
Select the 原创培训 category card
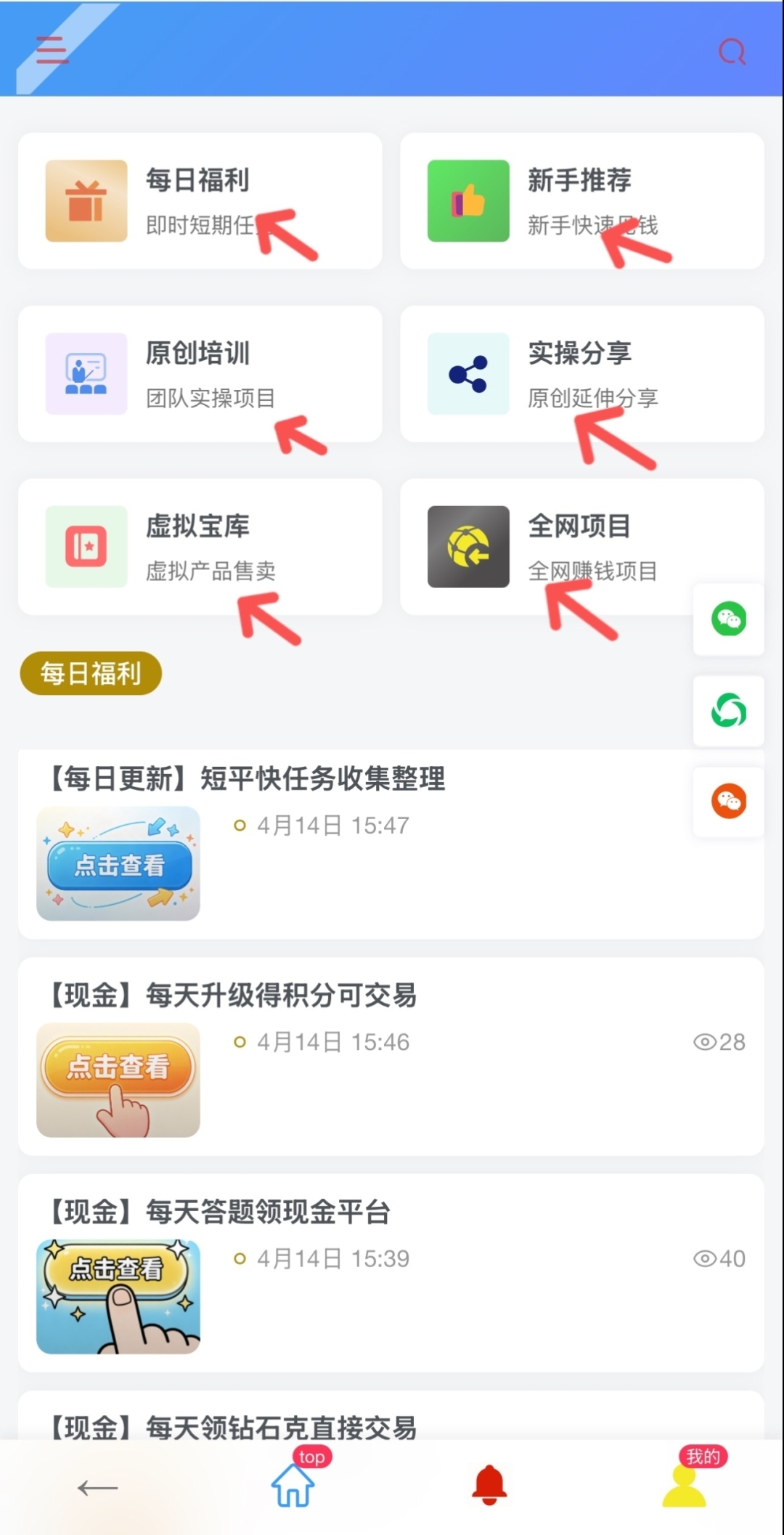pos(200,373)
